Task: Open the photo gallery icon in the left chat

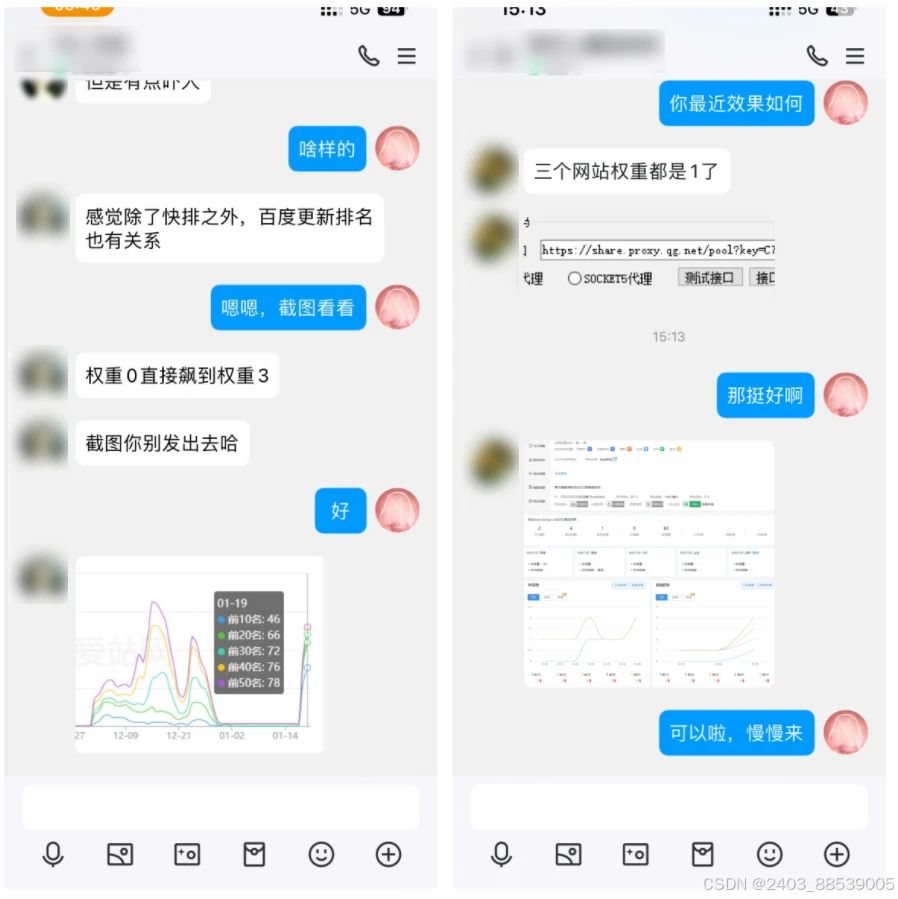Action: [x=119, y=855]
